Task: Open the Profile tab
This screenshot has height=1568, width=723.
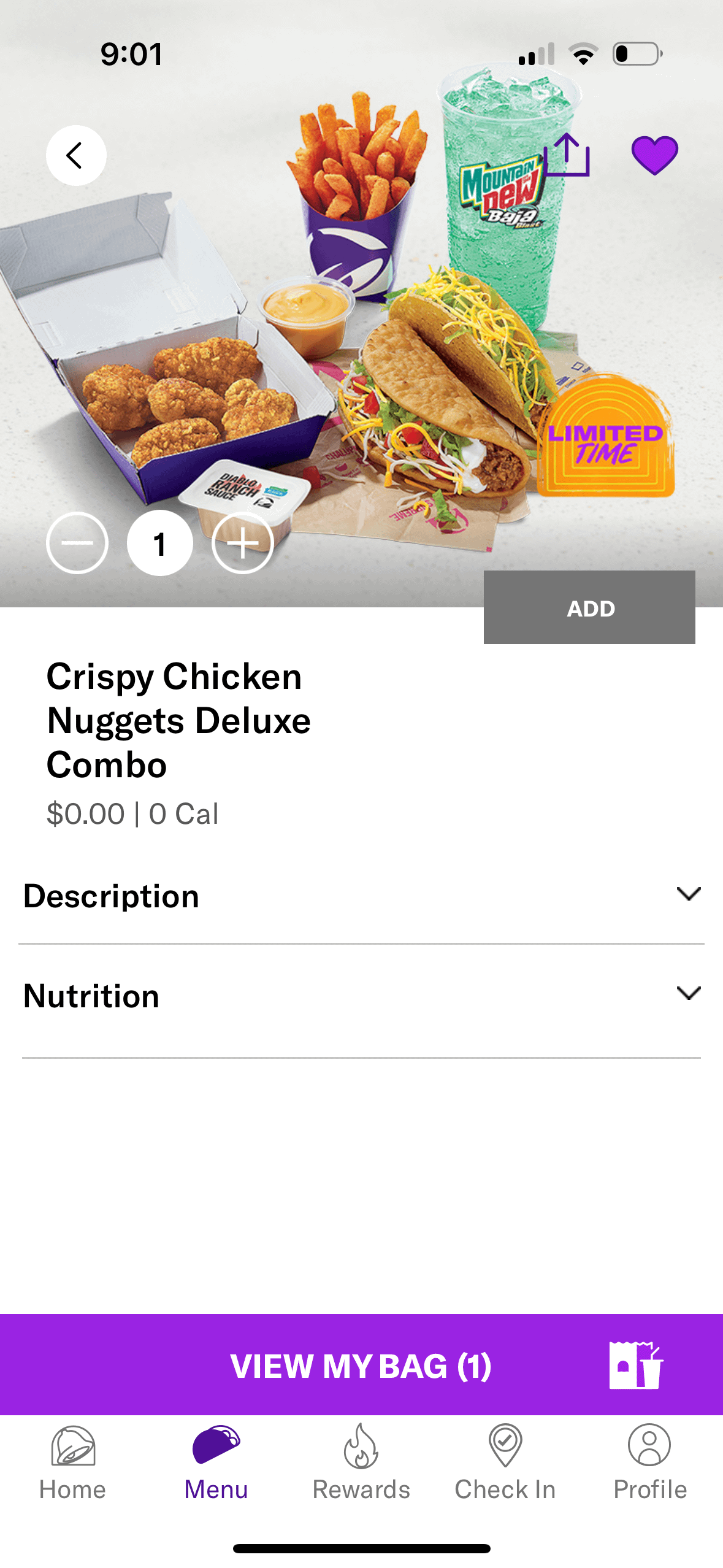Action: (x=649, y=1462)
